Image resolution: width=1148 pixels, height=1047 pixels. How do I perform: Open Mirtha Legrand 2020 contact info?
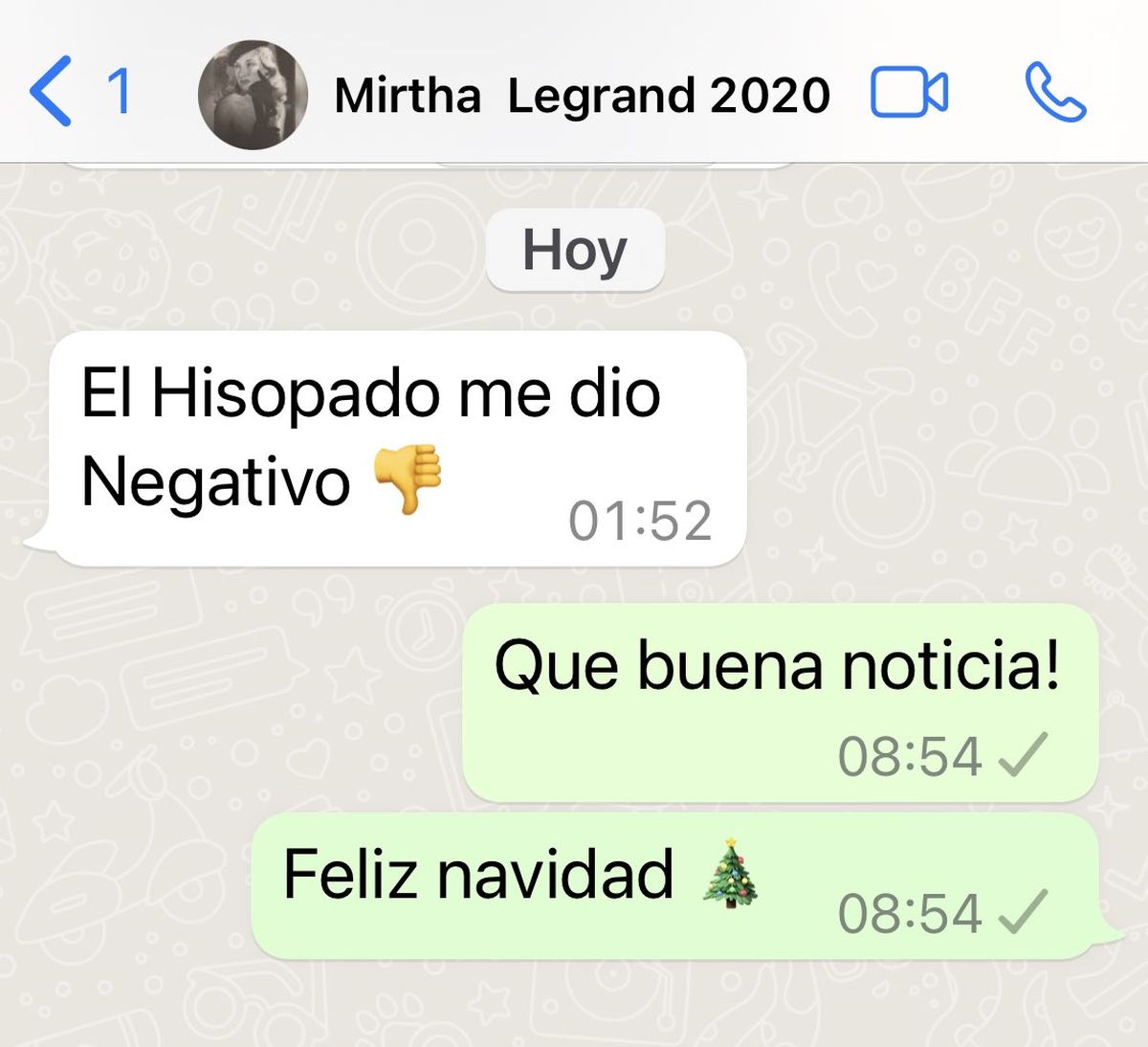pyautogui.click(x=582, y=96)
